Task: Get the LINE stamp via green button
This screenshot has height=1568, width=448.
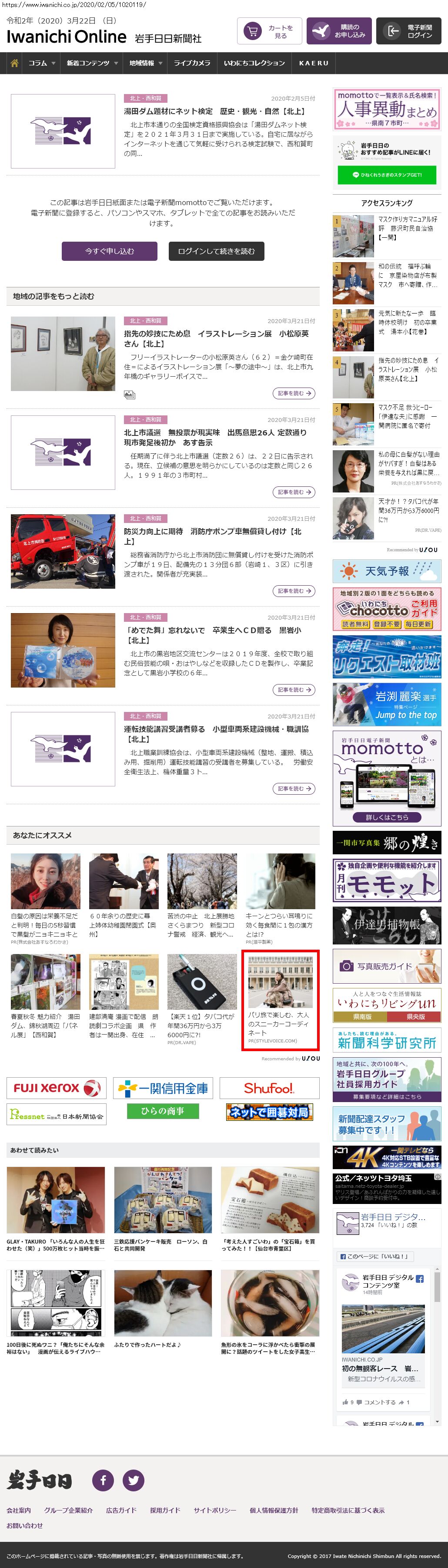Action: [387, 175]
